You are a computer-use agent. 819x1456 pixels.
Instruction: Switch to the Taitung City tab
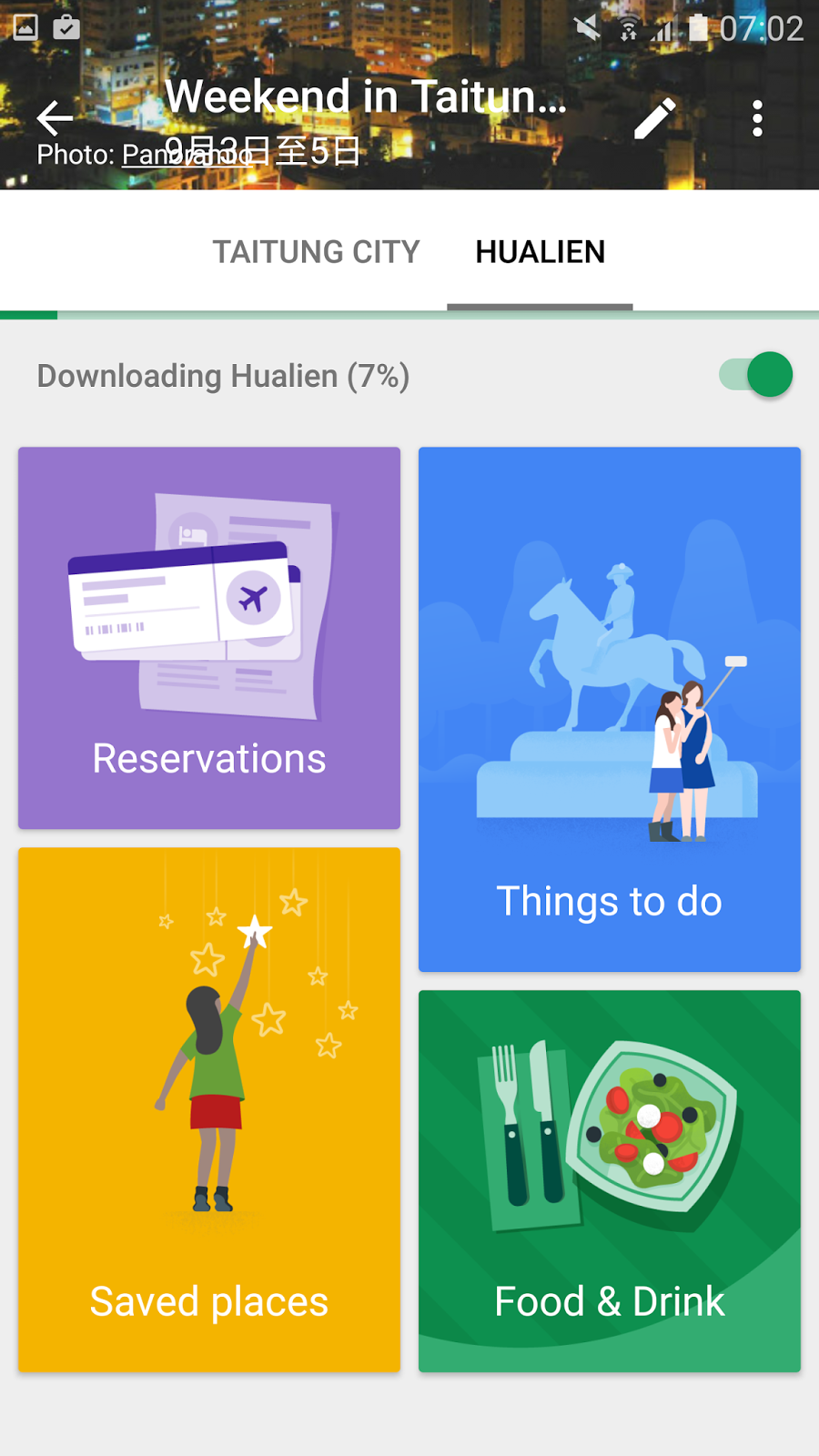click(x=316, y=252)
